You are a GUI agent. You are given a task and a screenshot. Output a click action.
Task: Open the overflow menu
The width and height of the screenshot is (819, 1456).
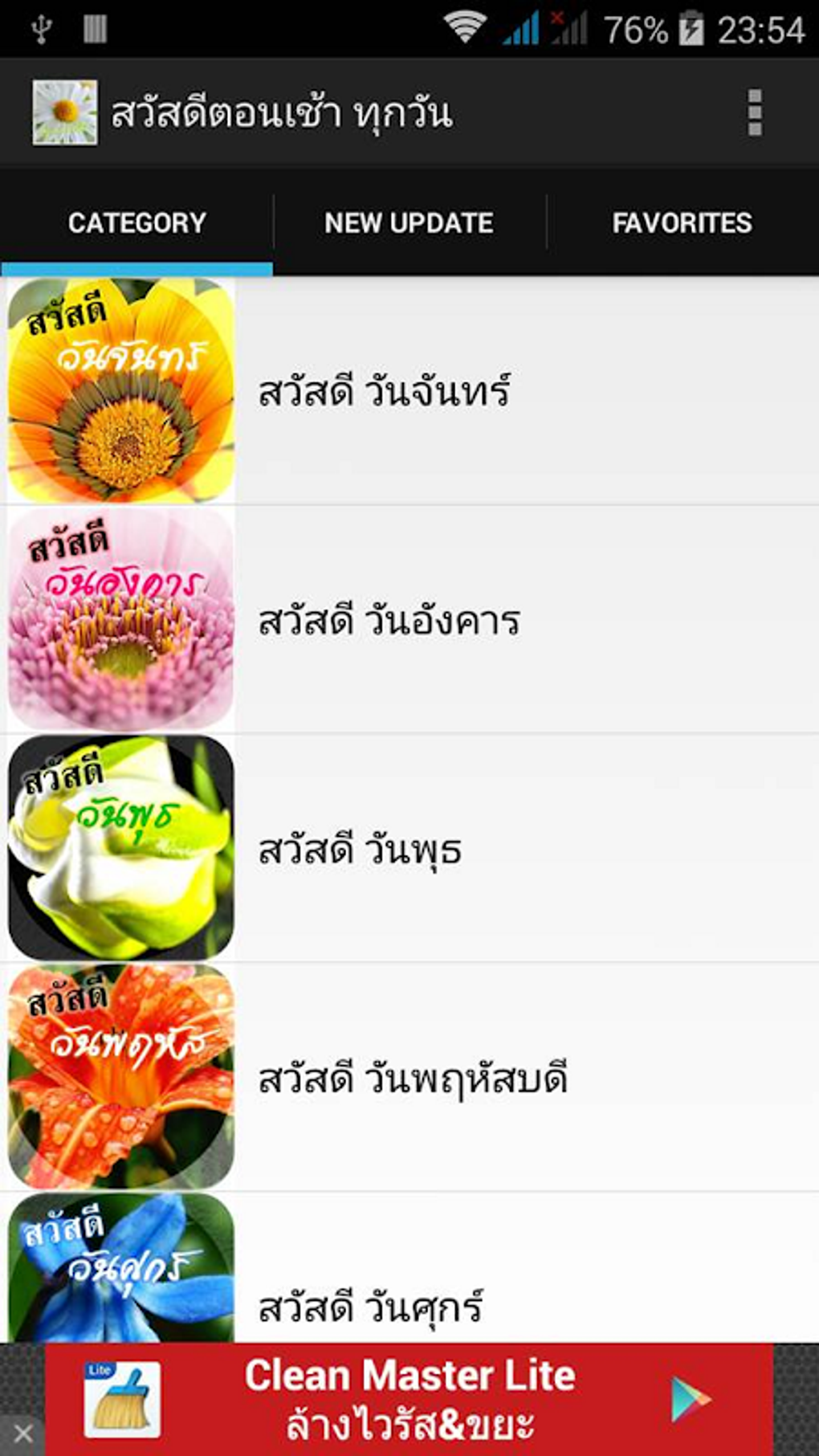point(754,112)
